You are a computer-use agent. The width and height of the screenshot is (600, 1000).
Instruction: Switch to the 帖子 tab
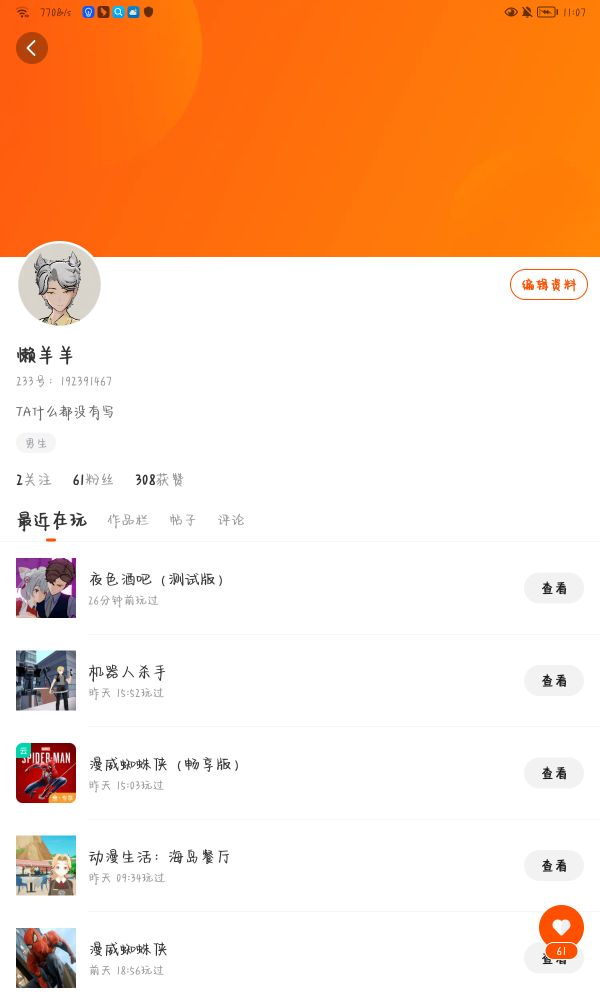183,520
